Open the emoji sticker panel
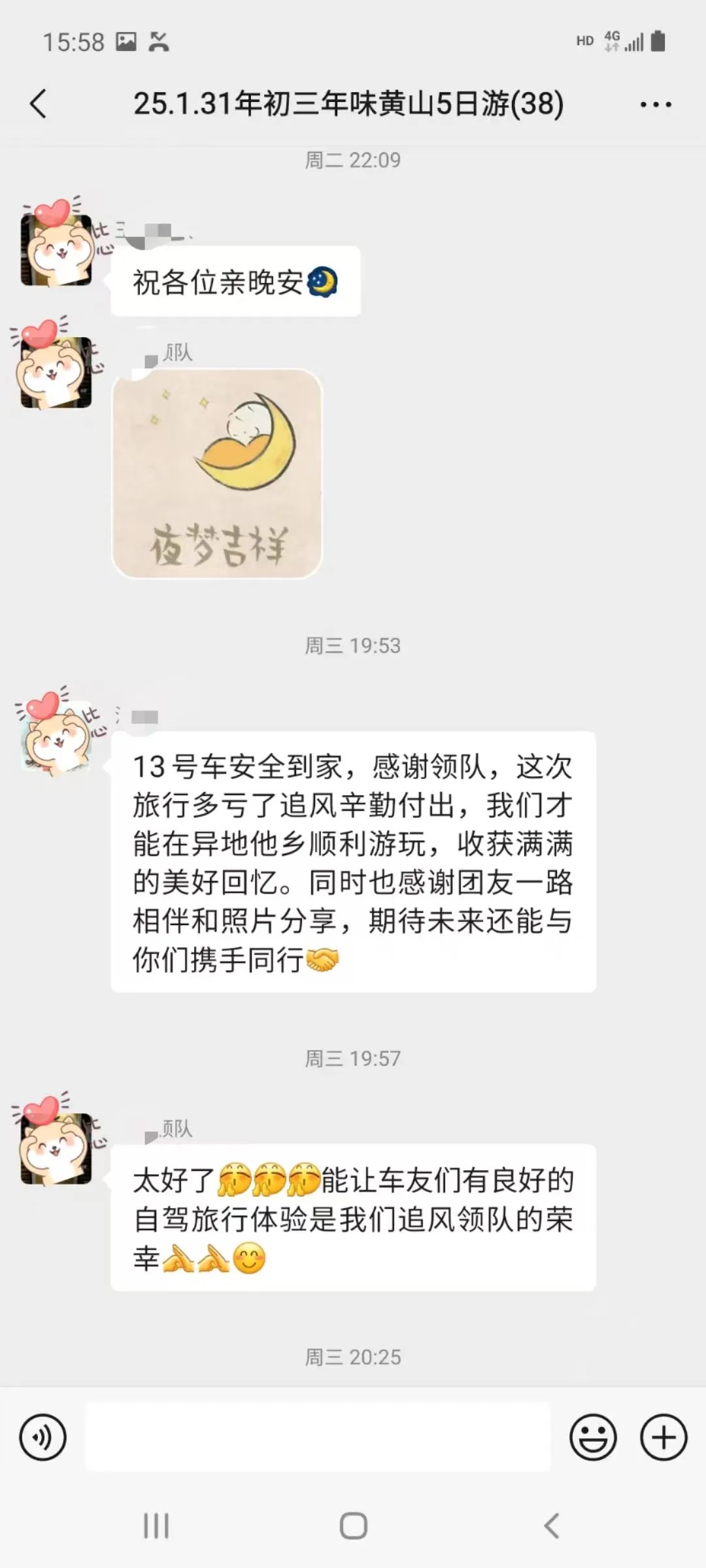Image resolution: width=706 pixels, height=1568 pixels. pyautogui.click(x=593, y=1437)
